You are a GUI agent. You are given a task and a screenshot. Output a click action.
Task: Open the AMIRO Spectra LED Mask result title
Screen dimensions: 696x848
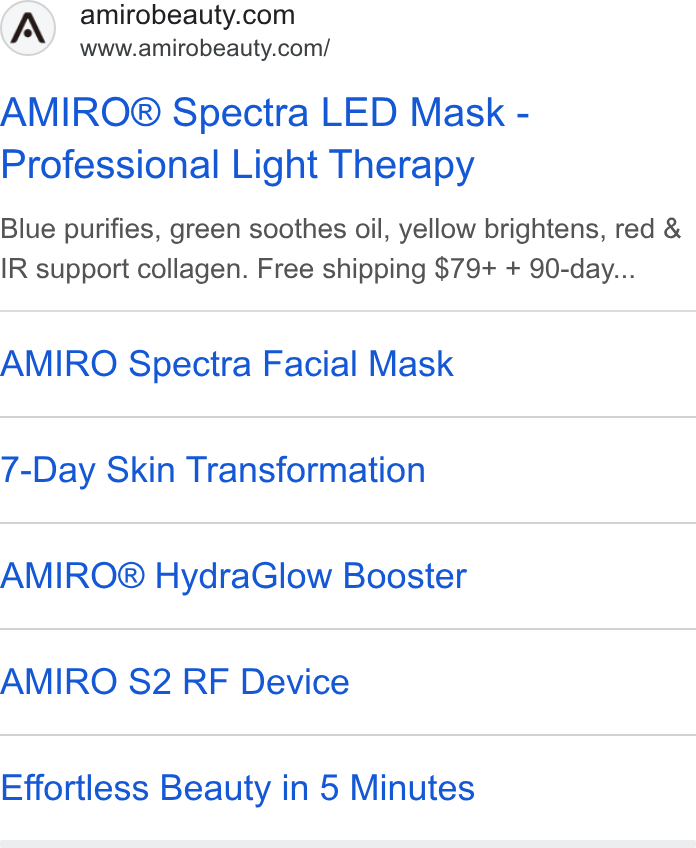[264, 138]
